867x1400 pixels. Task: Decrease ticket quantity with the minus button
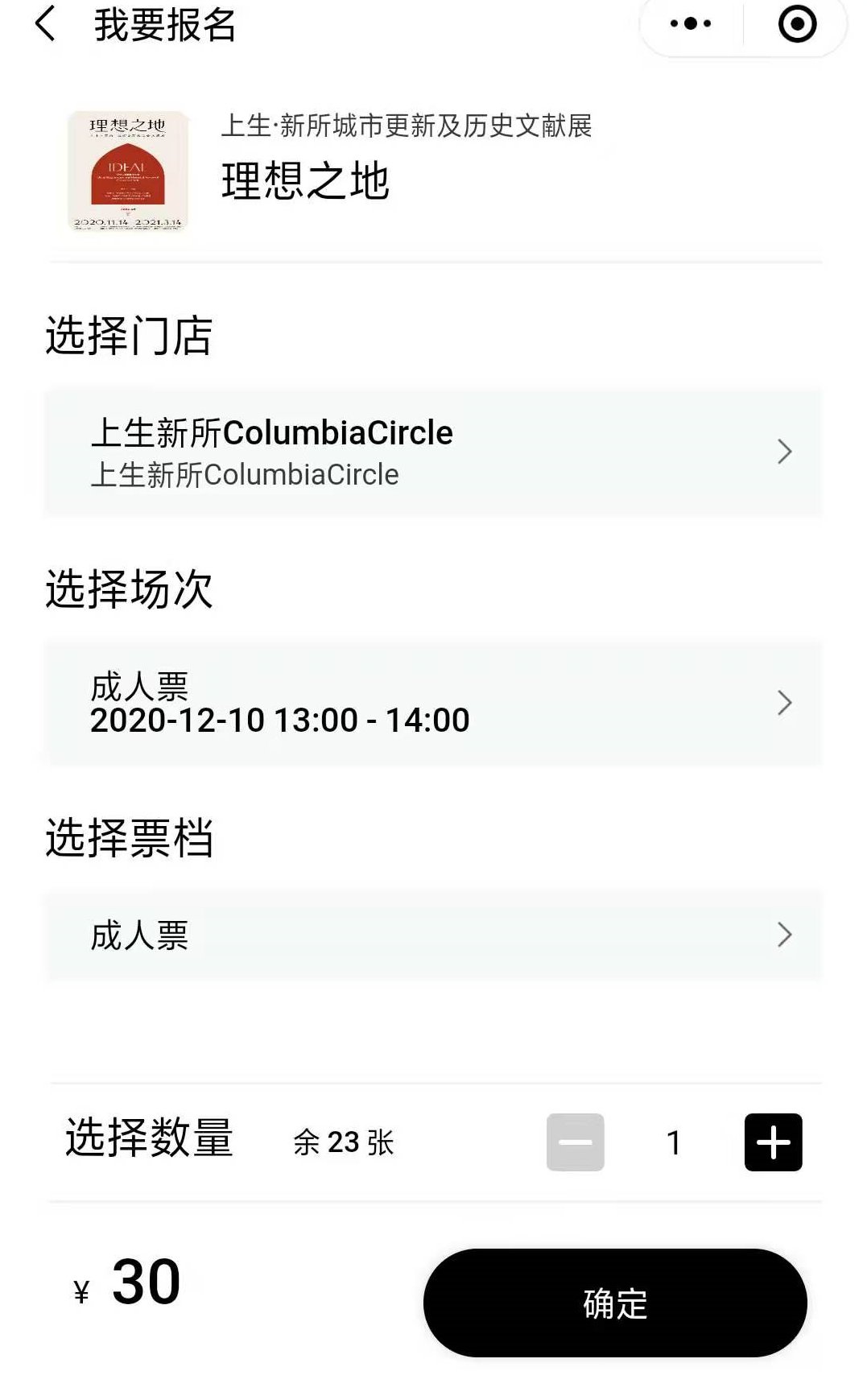pos(575,1142)
